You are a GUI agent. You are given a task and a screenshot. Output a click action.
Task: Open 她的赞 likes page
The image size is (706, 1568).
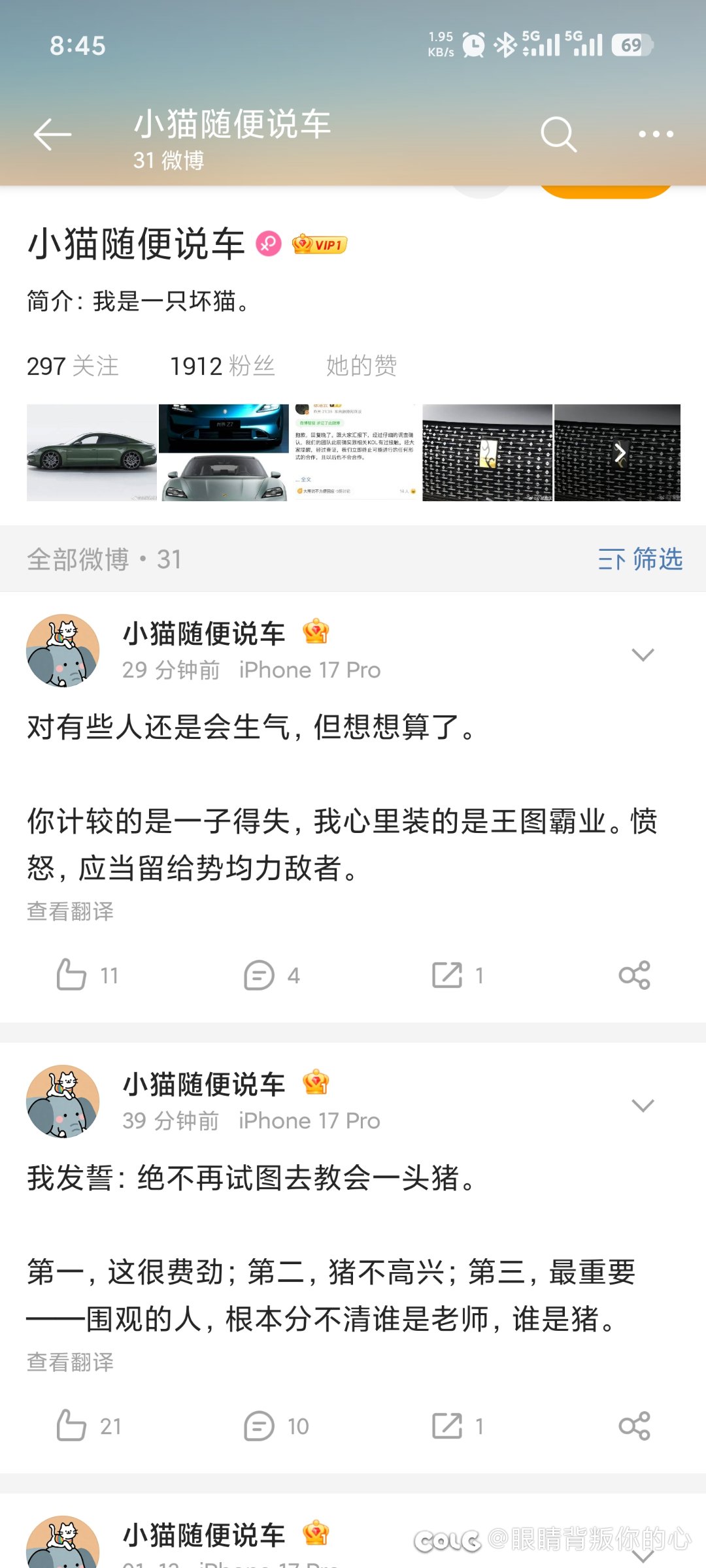pos(361,366)
